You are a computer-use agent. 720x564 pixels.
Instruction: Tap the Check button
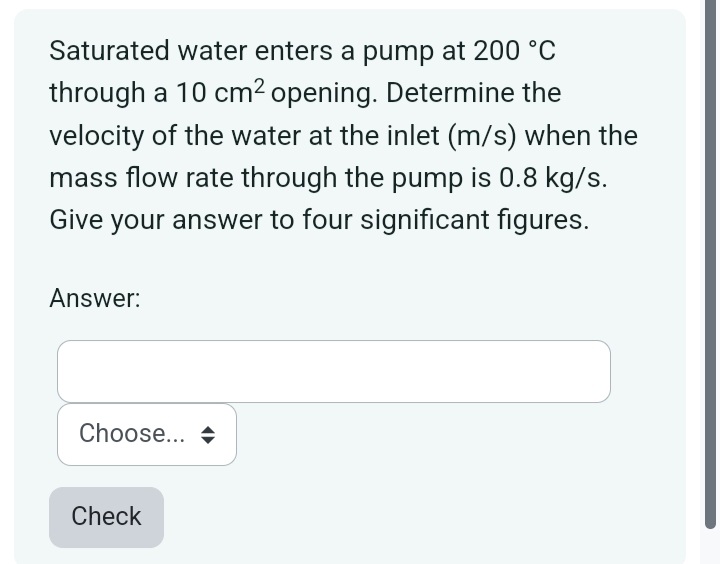(x=106, y=517)
